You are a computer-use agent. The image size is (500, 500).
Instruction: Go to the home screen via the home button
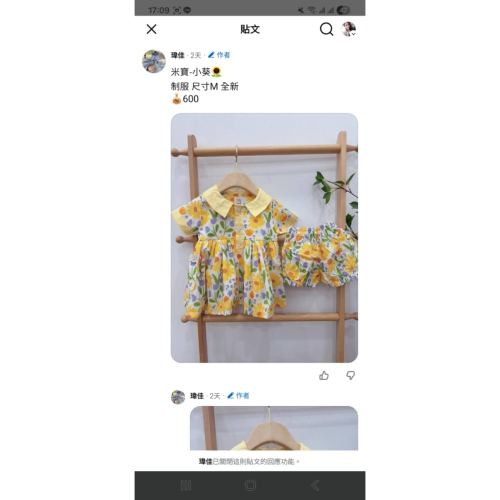tap(250, 485)
